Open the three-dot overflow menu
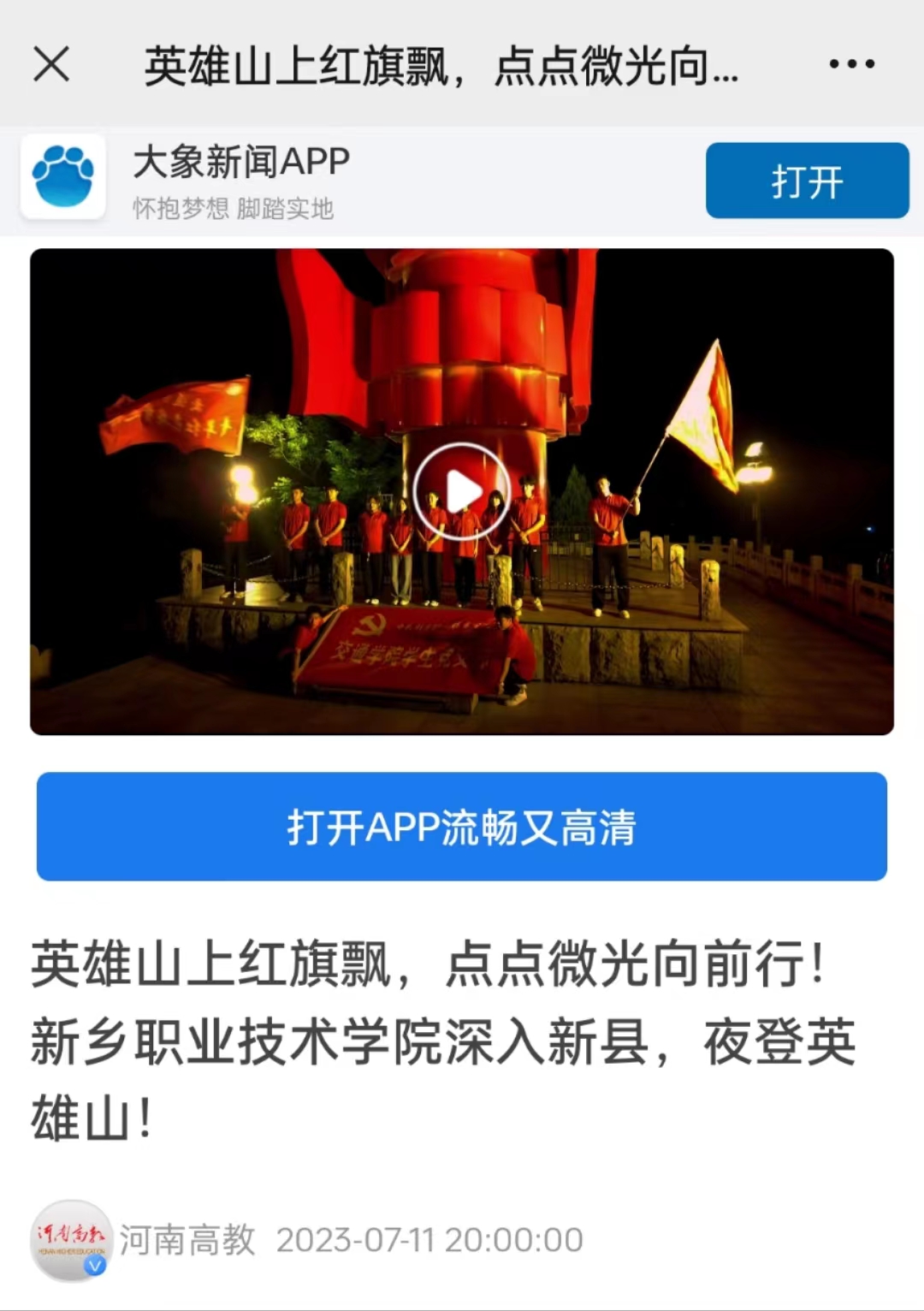Screen dimensions: 924x1311 [x=851, y=64]
